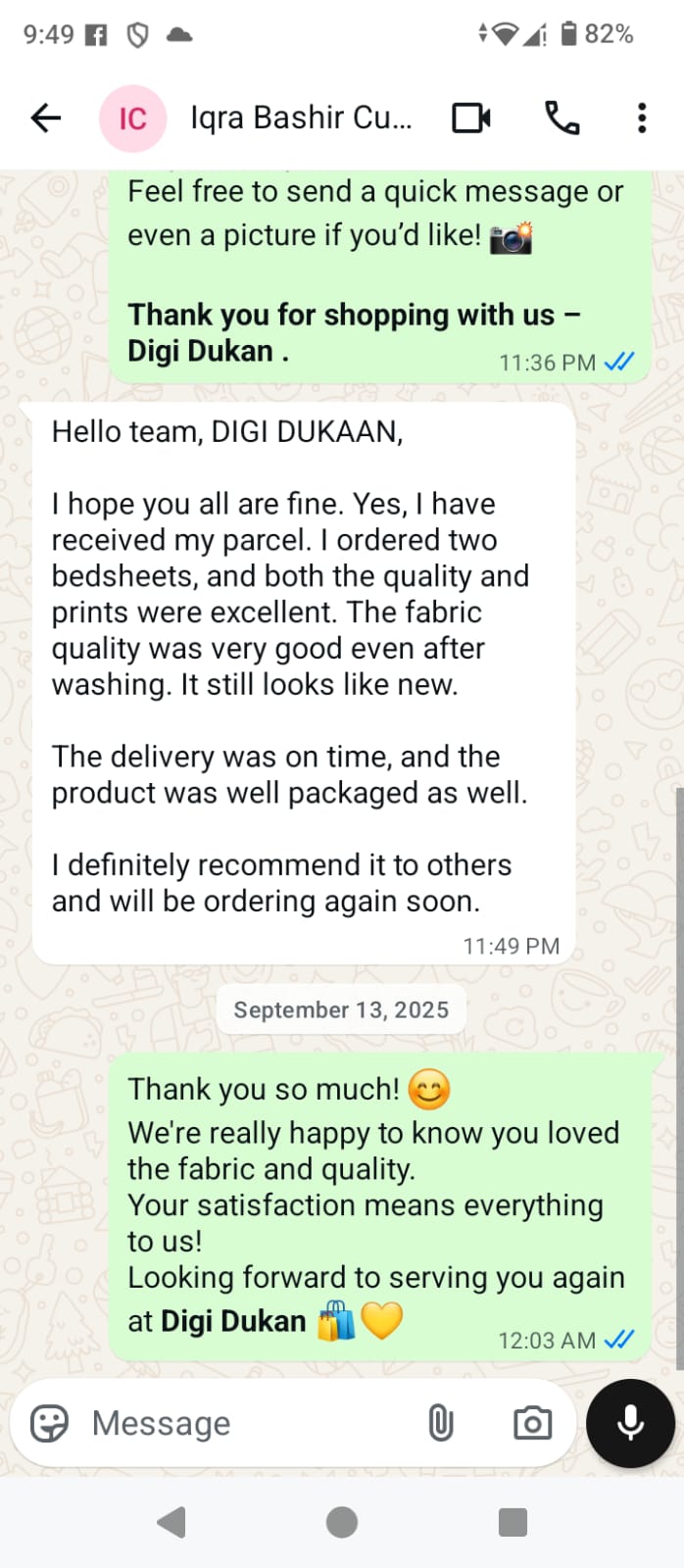Tap the microphone voice message button

[630, 1423]
